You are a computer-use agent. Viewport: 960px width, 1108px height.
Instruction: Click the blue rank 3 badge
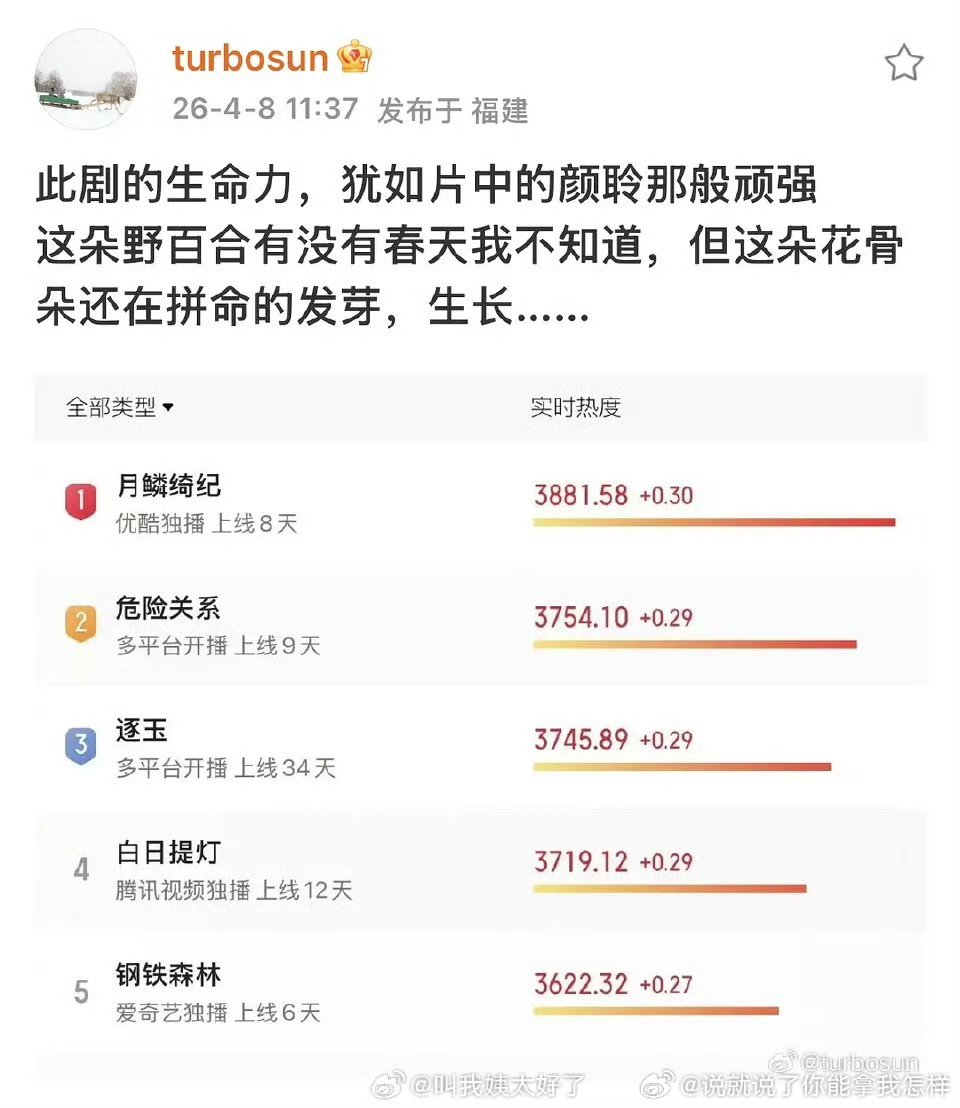[80, 740]
